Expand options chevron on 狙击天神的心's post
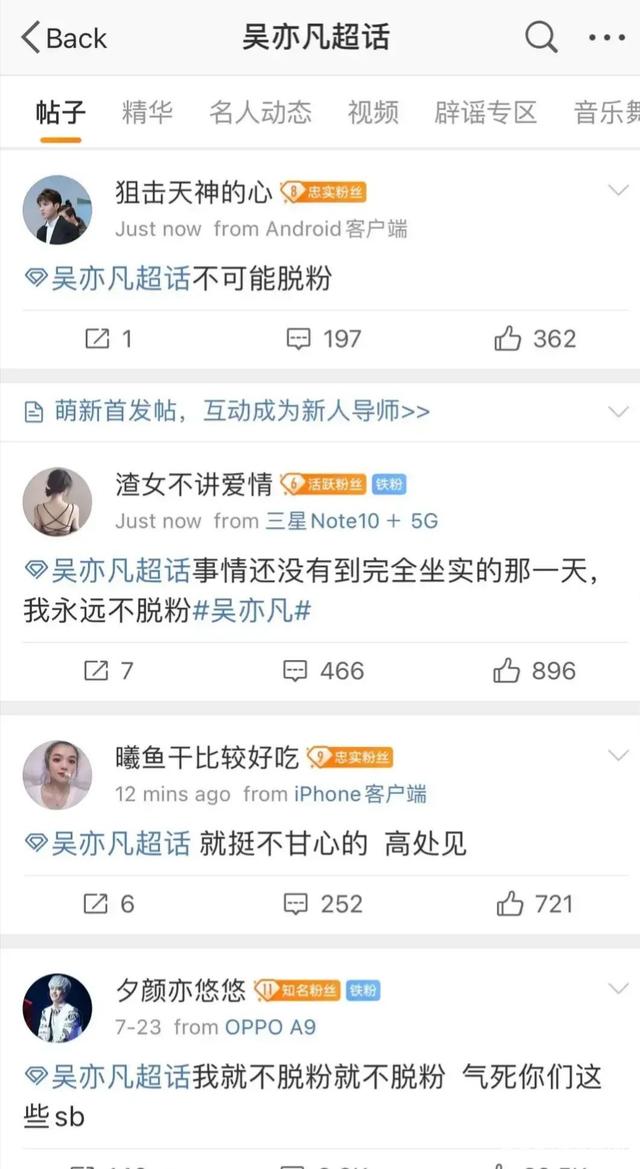This screenshot has height=1169, width=640. pos(618,190)
